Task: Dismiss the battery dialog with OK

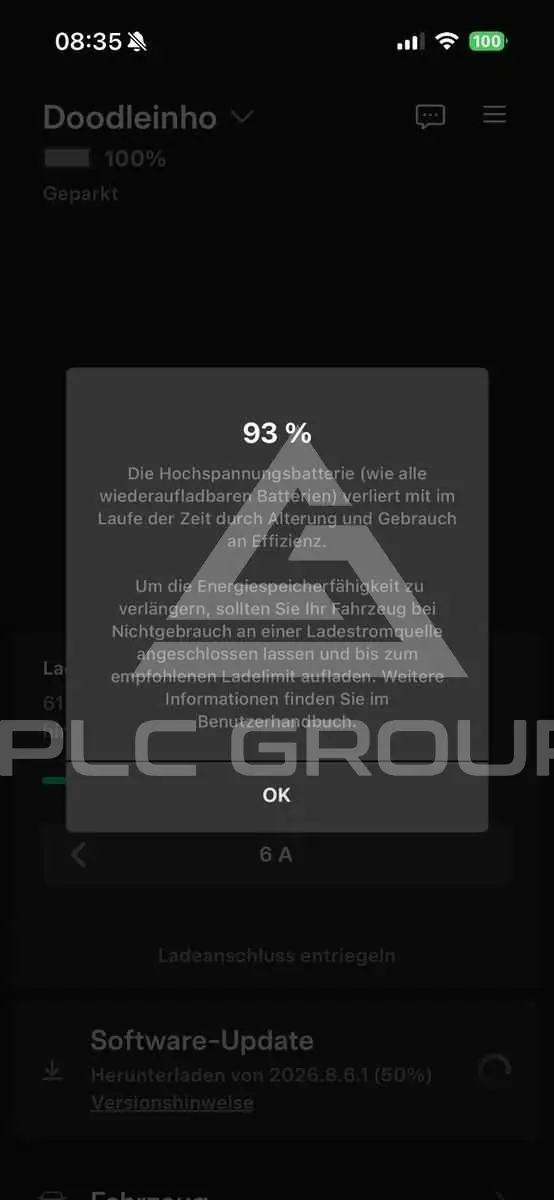Action: (277, 795)
